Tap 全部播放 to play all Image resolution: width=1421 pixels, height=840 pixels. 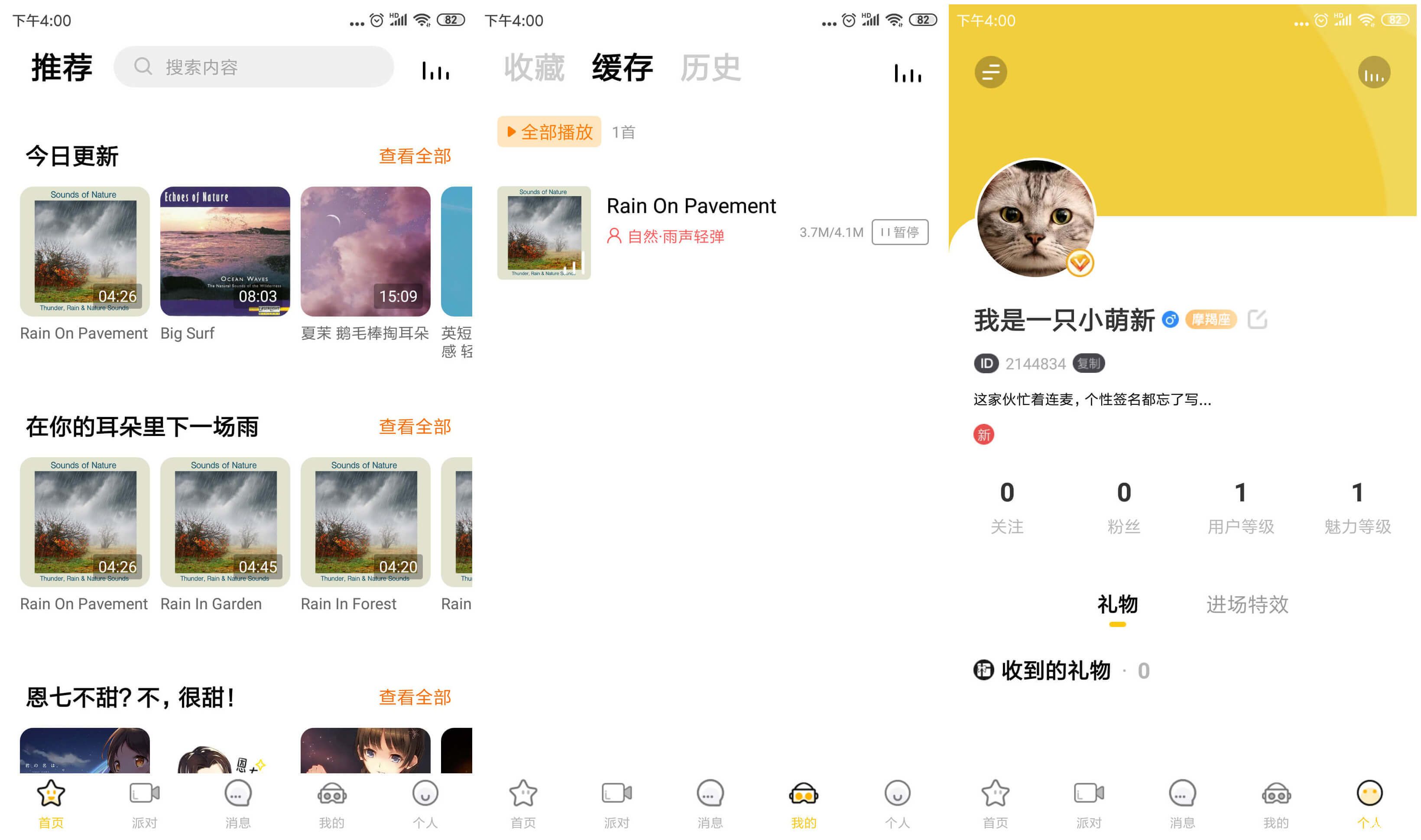(x=549, y=132)
